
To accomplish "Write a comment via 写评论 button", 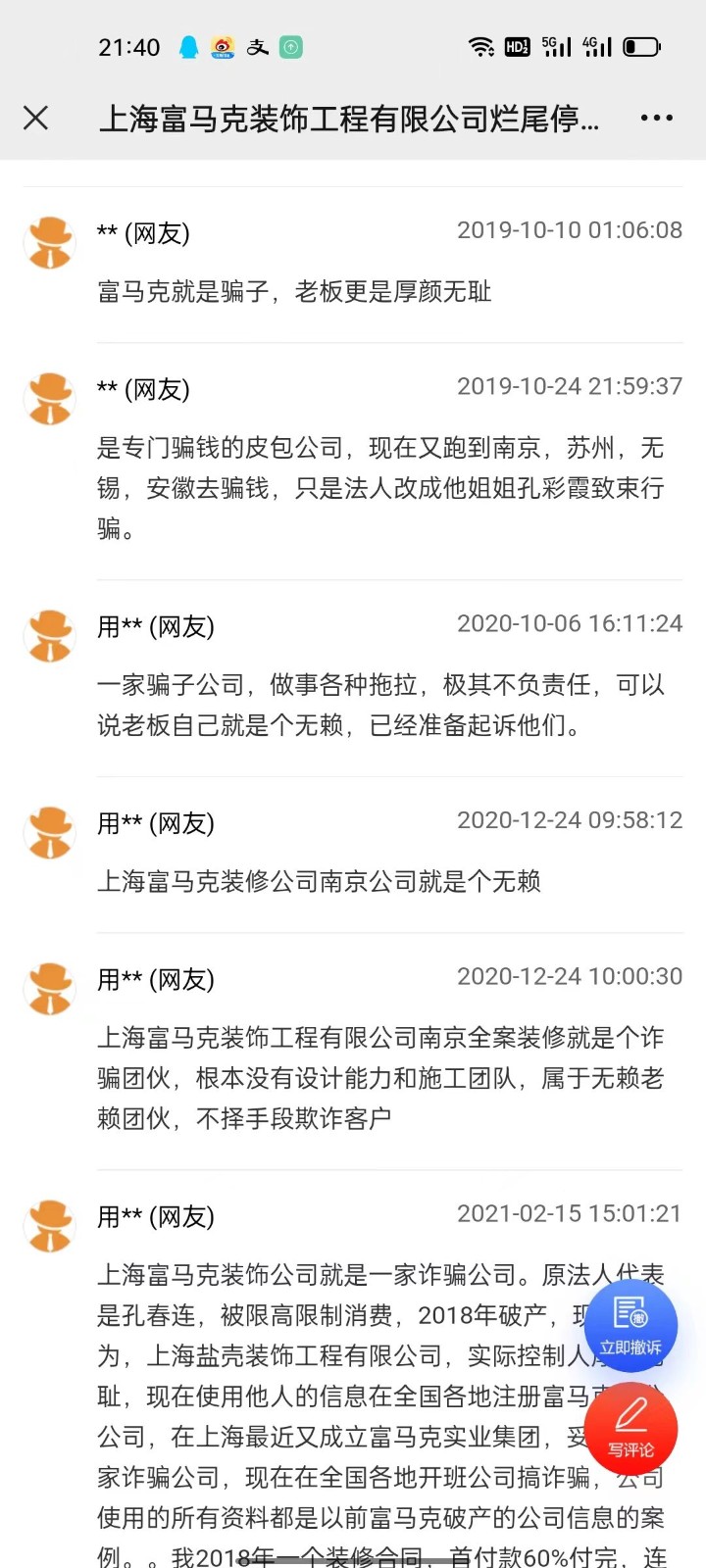I will [x=630, y=1427].
